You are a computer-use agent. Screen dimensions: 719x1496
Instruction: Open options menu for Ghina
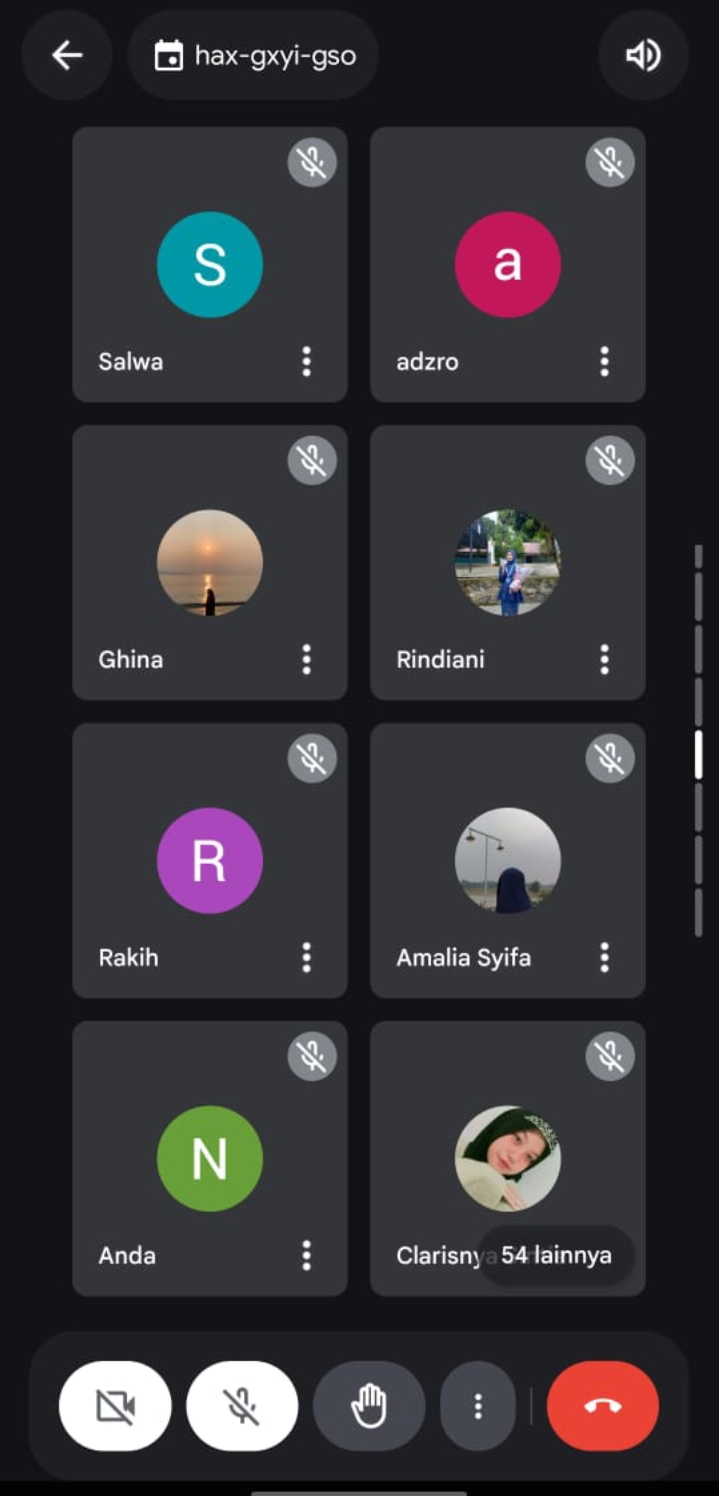click(307, 659)
